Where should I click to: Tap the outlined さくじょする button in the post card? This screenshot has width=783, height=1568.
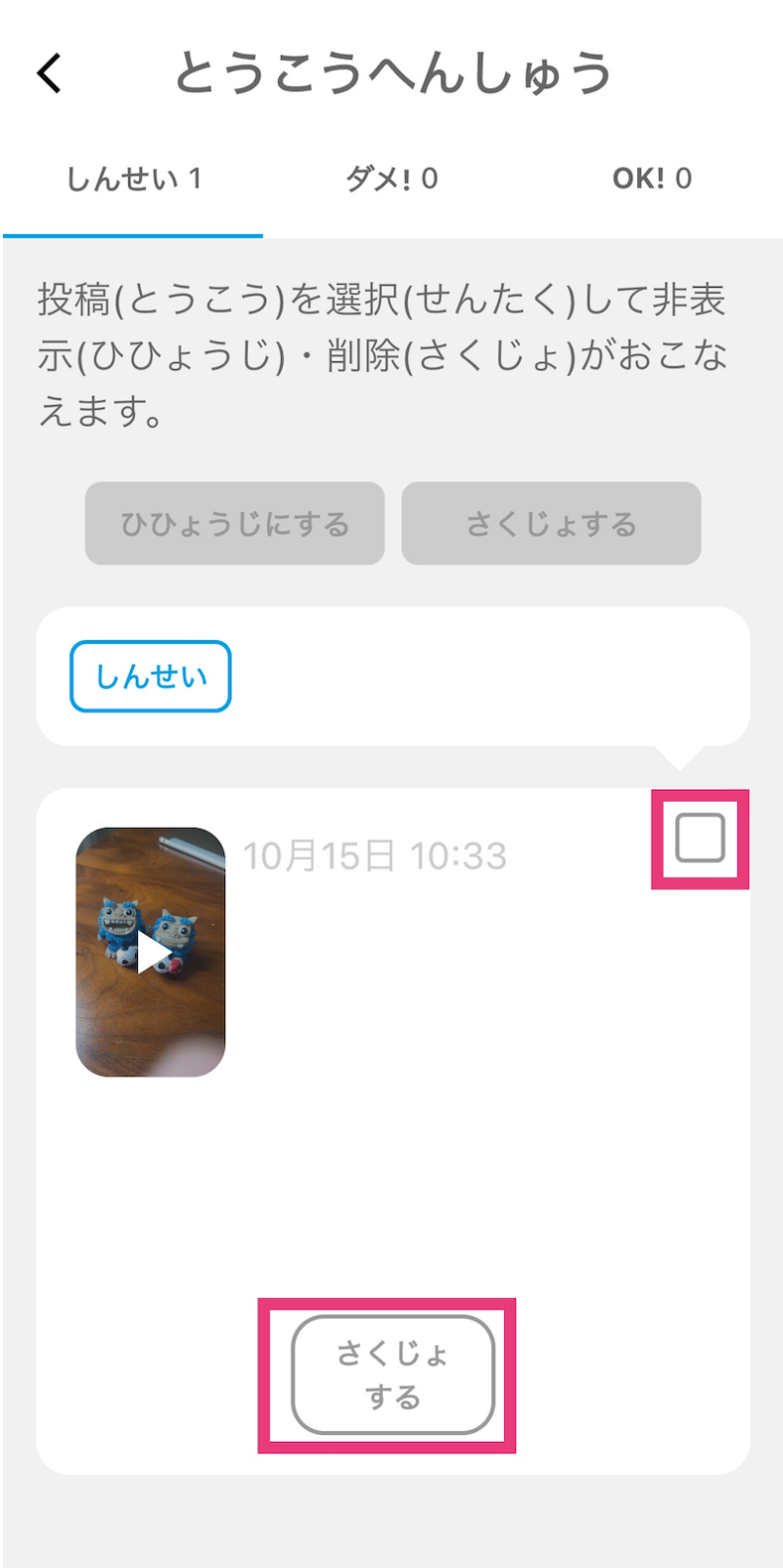point(392,1375)
